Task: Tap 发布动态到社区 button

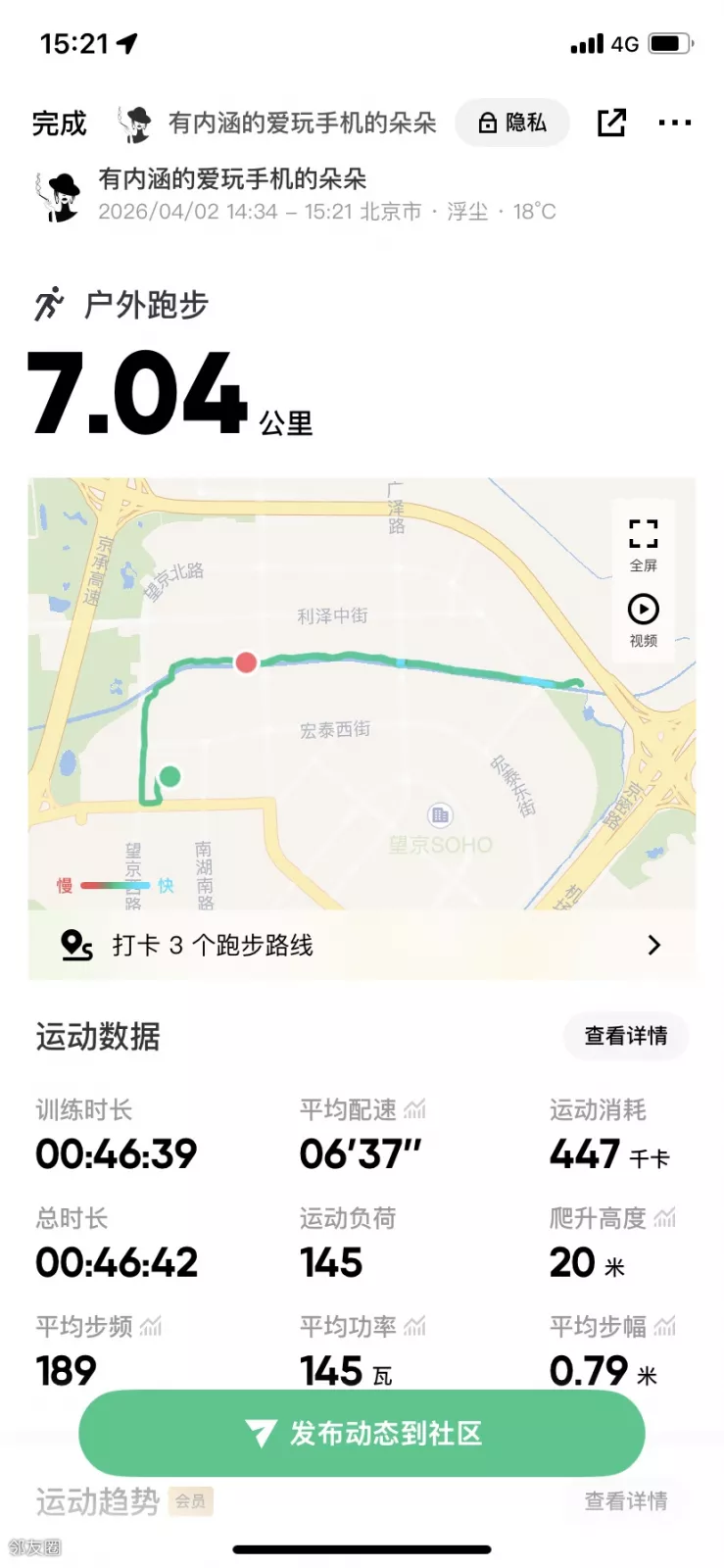Action: (x=362, y=1433)
